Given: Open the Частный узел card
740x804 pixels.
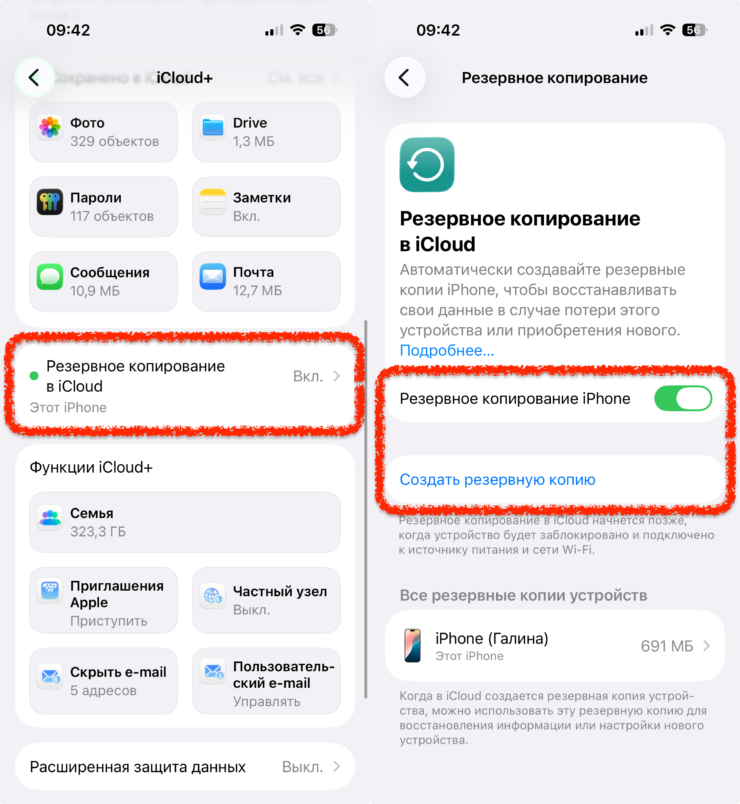Looking at the screenshot, I should (266, 601).
